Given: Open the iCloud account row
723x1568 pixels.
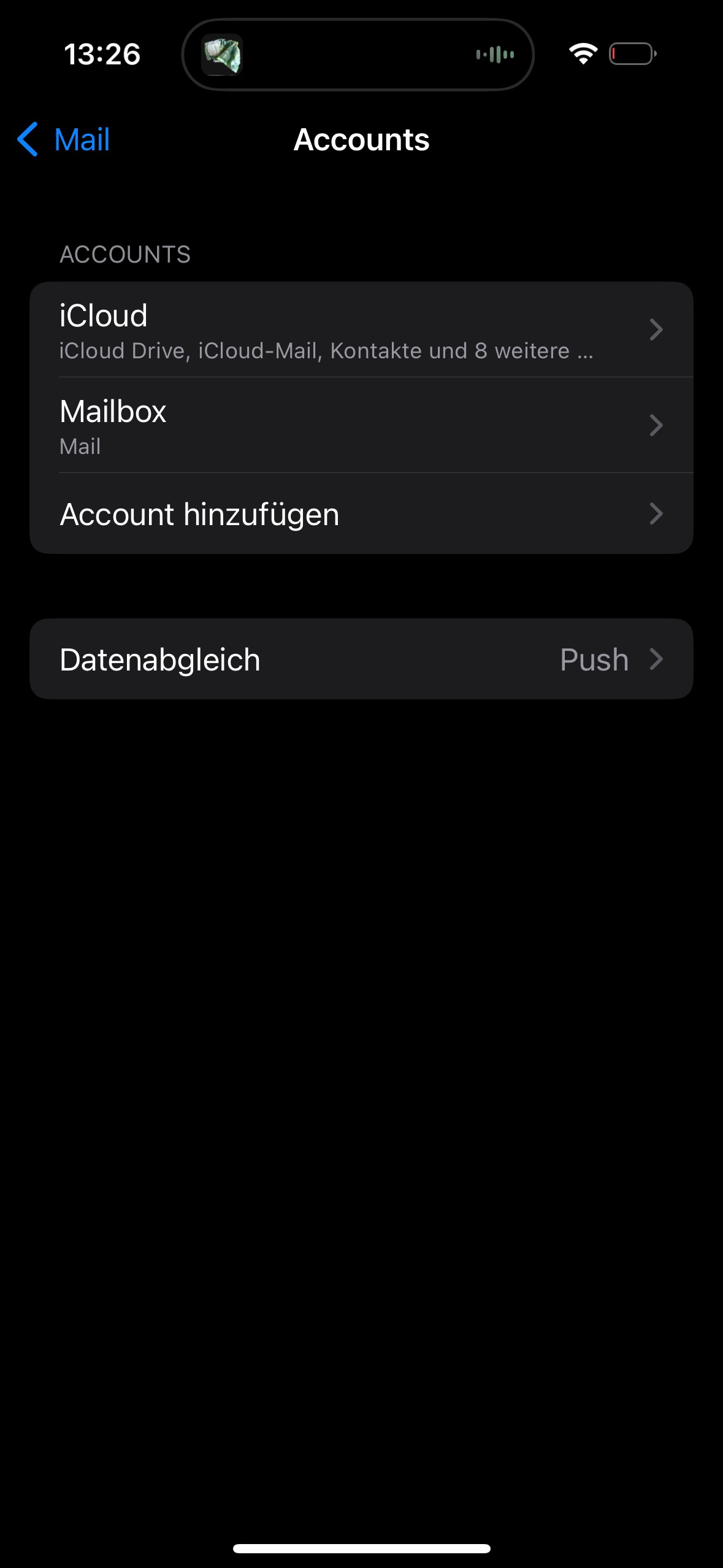Looking at the screenshot, I should 361,329.
